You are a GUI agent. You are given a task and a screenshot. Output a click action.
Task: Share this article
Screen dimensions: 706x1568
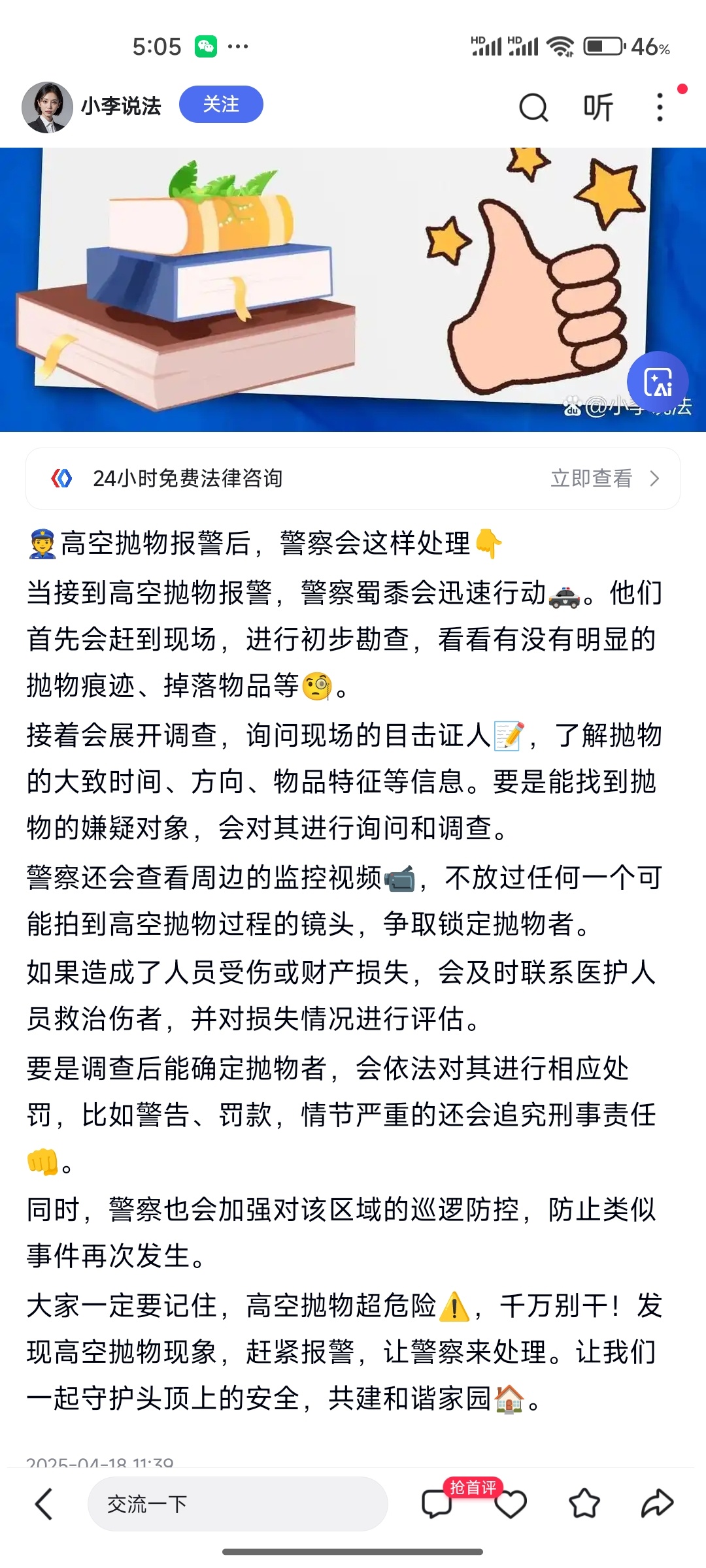coord(657,1504)
